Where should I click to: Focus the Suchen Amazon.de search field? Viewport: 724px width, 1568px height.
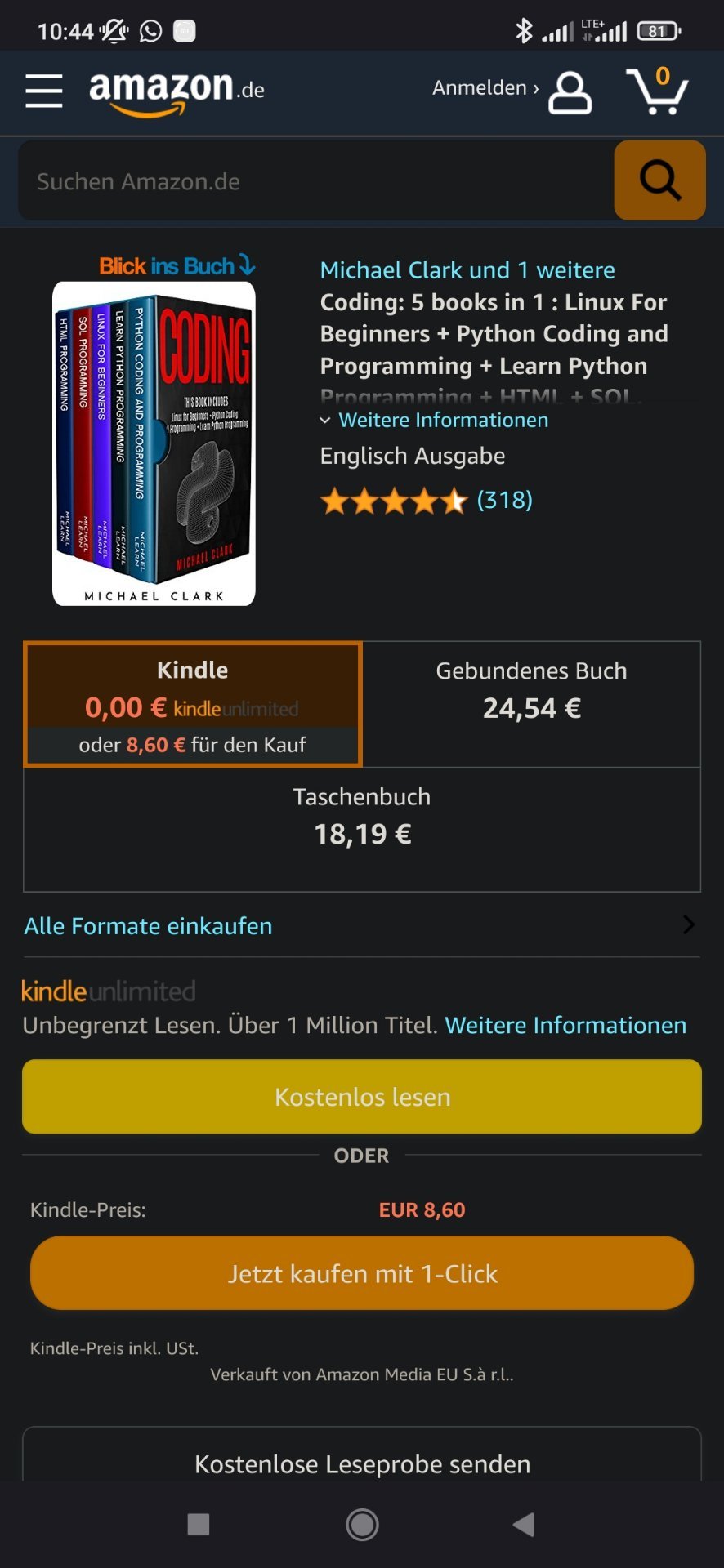pos(316,180)
